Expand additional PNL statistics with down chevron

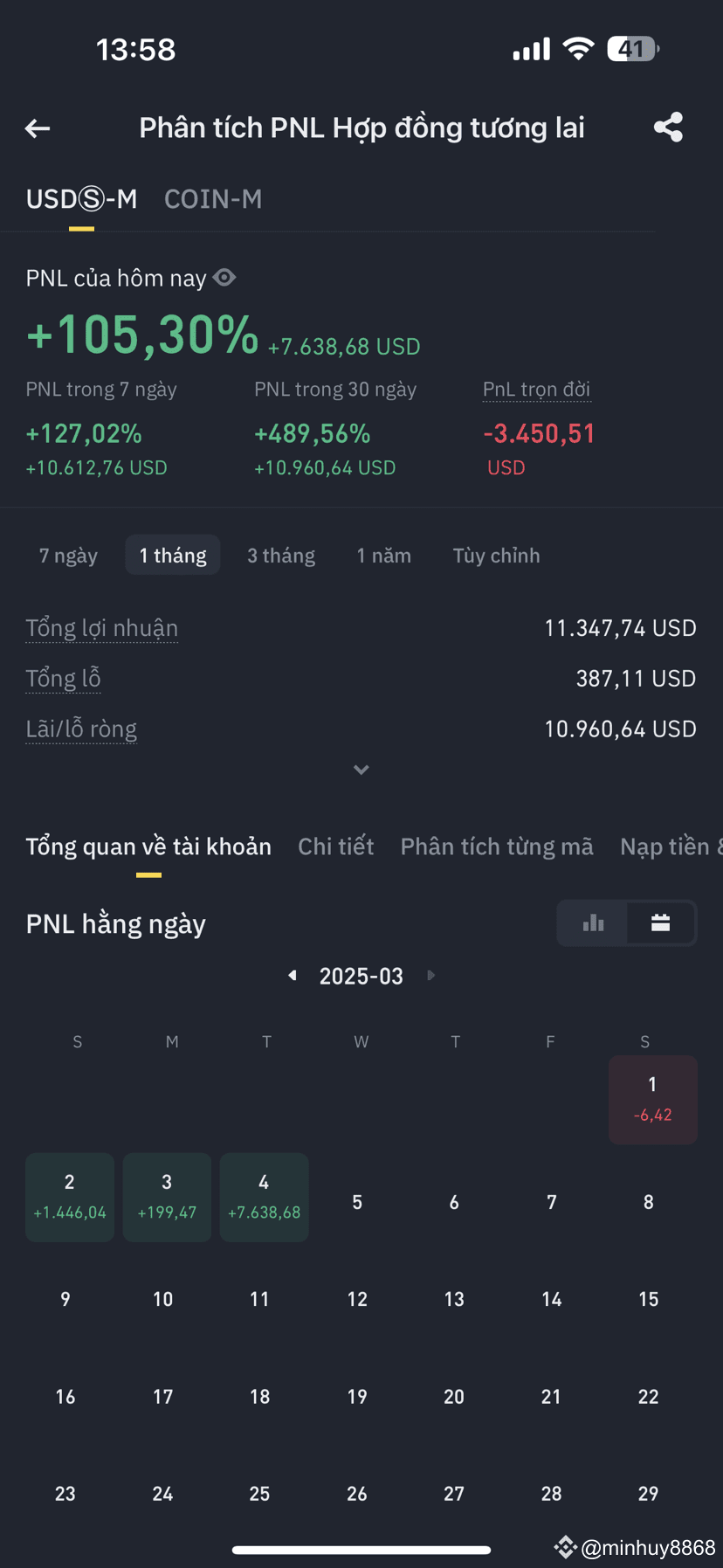pos(361,770)
